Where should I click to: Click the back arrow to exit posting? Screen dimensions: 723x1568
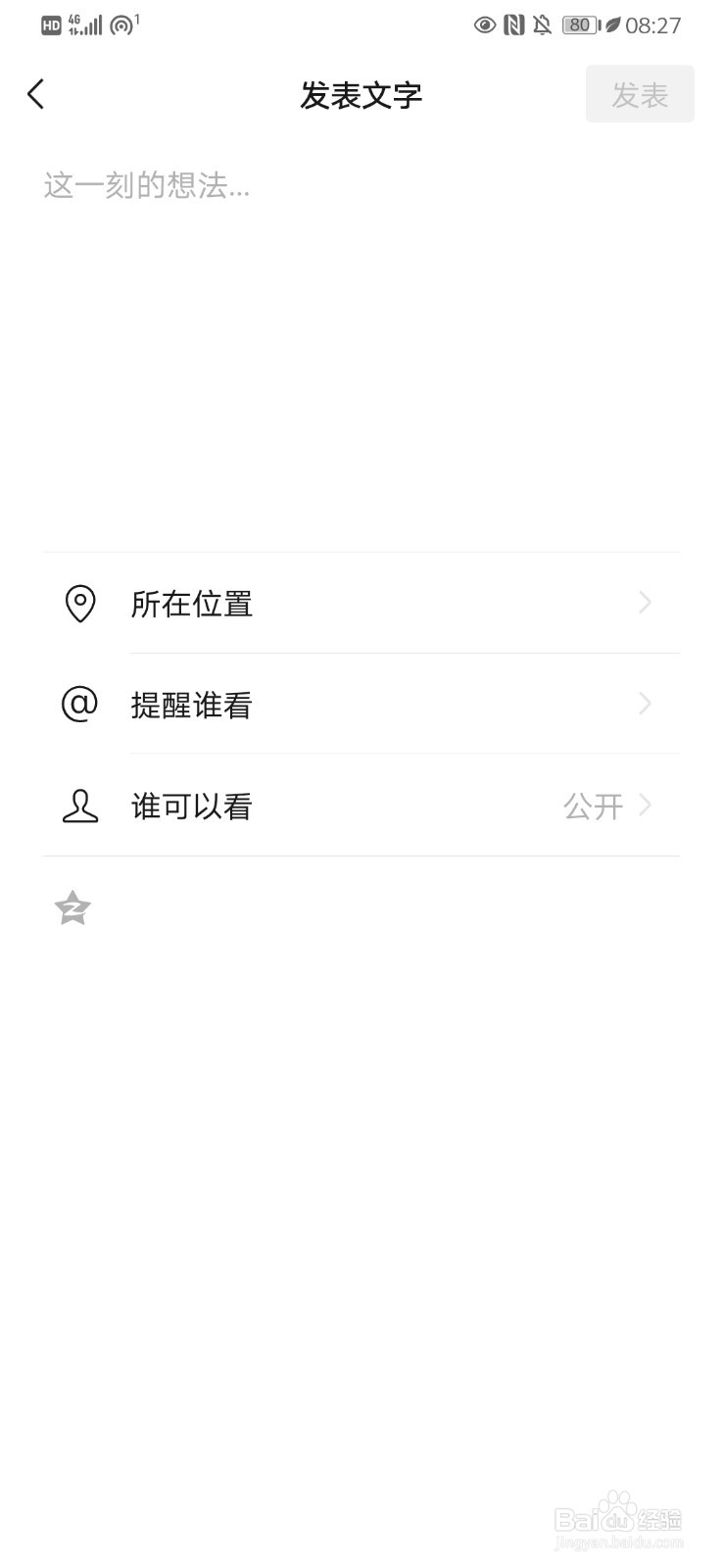35,94
